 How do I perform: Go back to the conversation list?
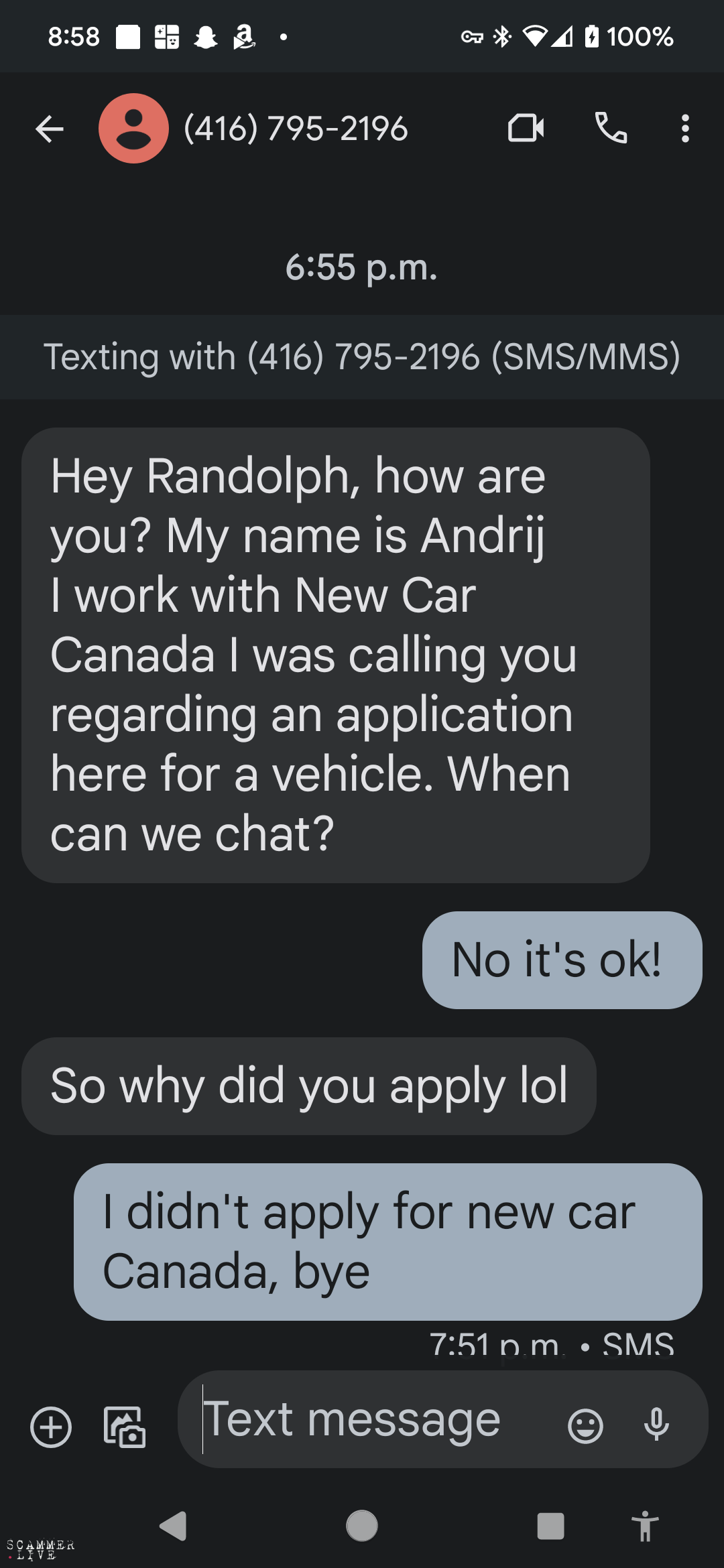point(49,129)
